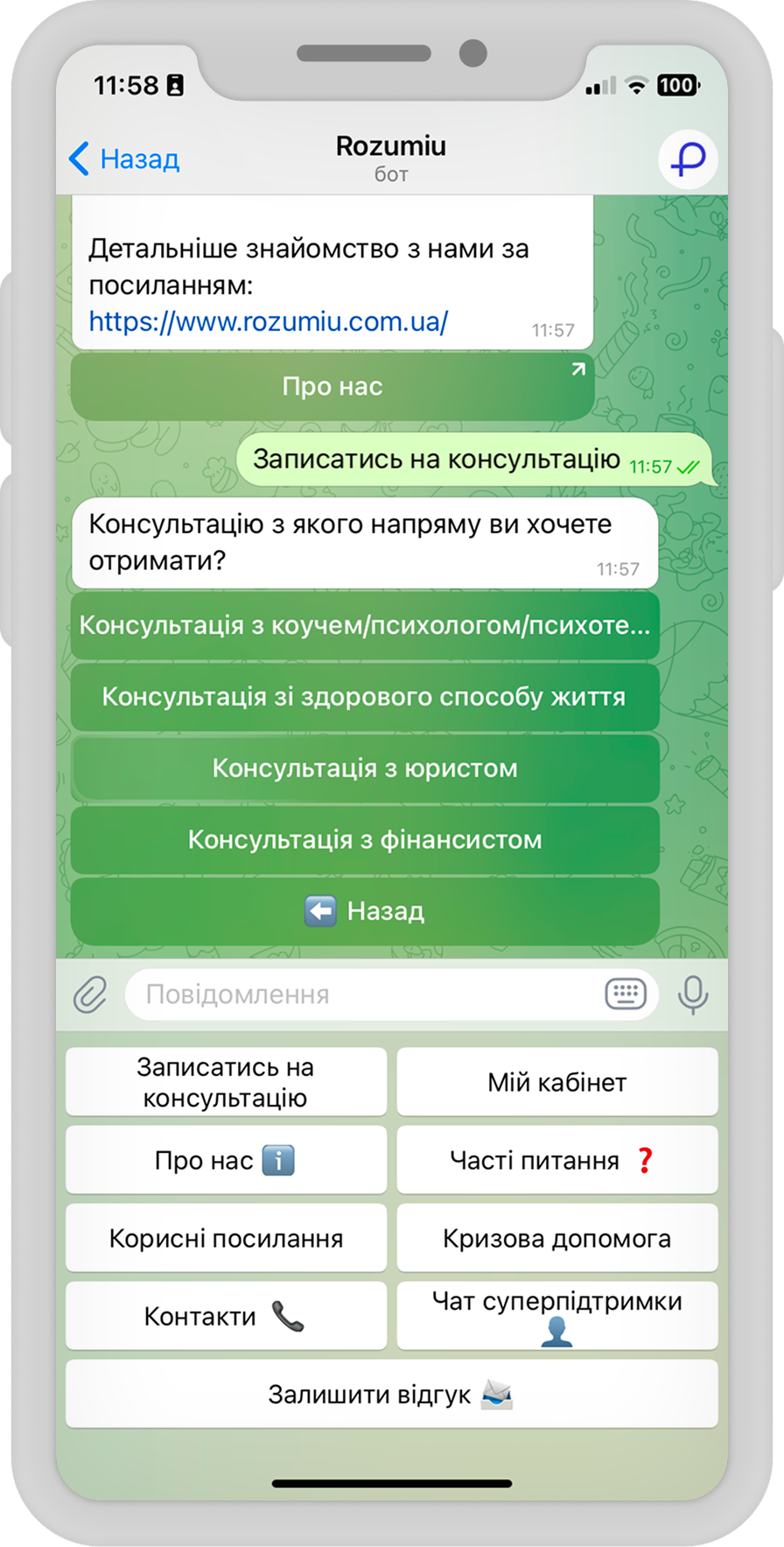Record a voice message with microphone

pos(692,995)
